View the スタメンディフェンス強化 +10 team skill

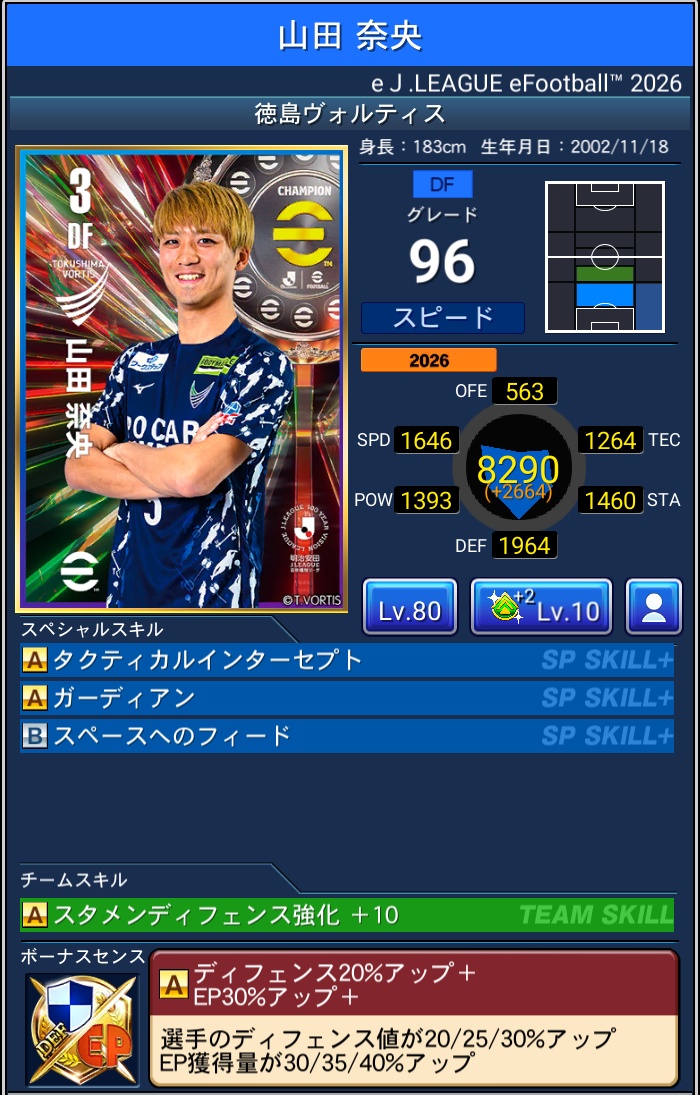[x=346, y=914]
